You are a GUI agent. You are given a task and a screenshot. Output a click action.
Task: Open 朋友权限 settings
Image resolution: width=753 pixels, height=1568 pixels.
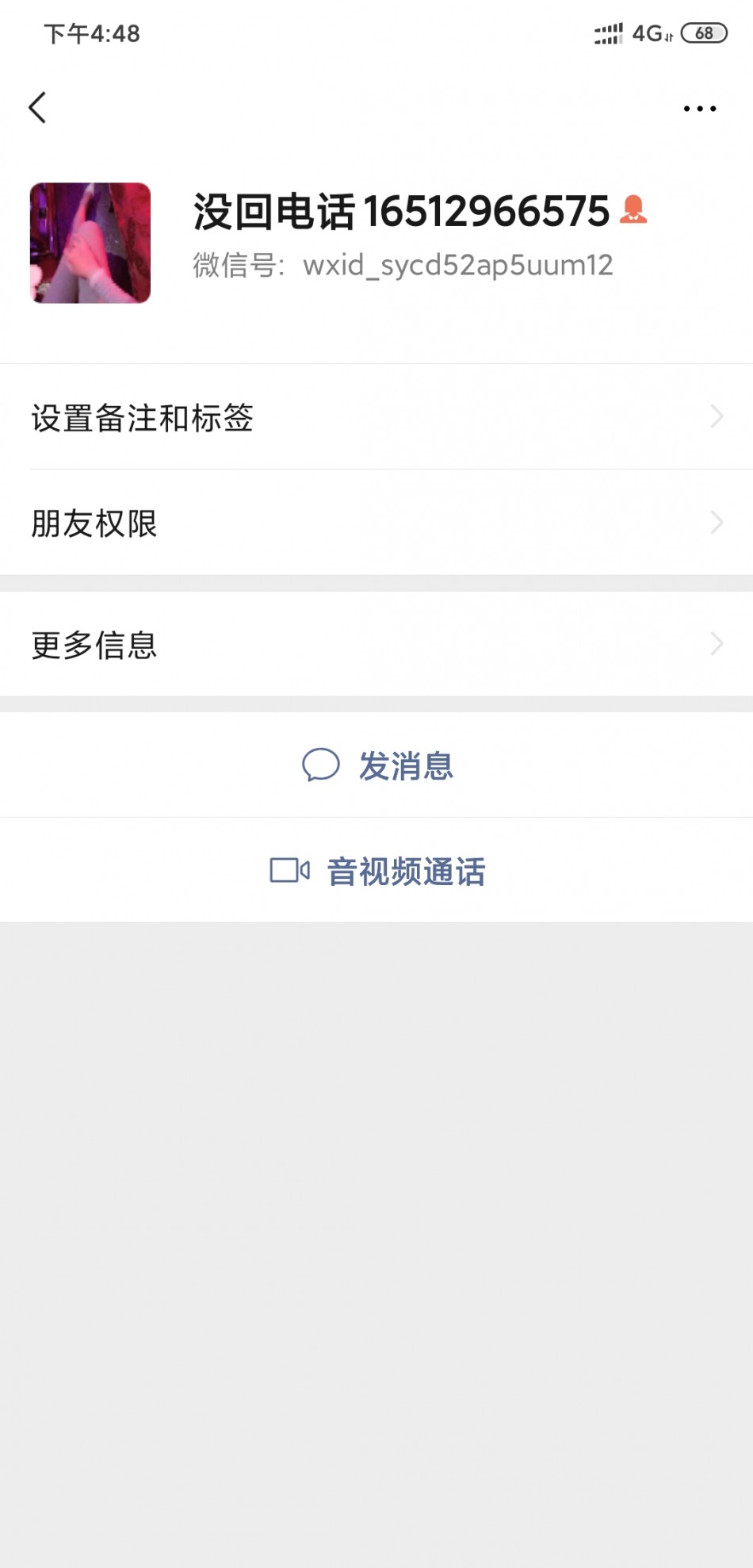(376, 523)
